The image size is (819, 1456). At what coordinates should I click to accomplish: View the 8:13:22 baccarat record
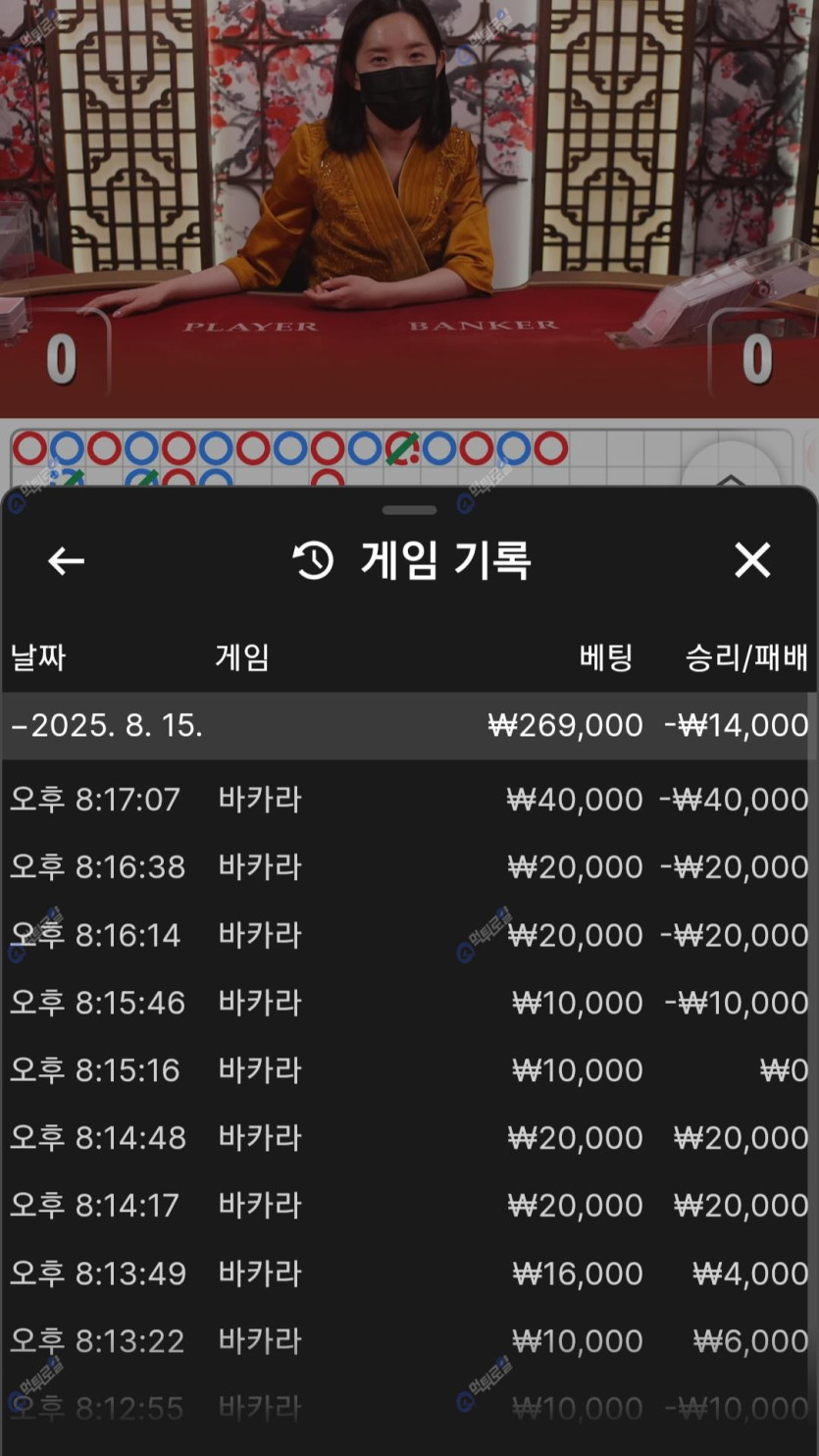tap(409, 1341)
